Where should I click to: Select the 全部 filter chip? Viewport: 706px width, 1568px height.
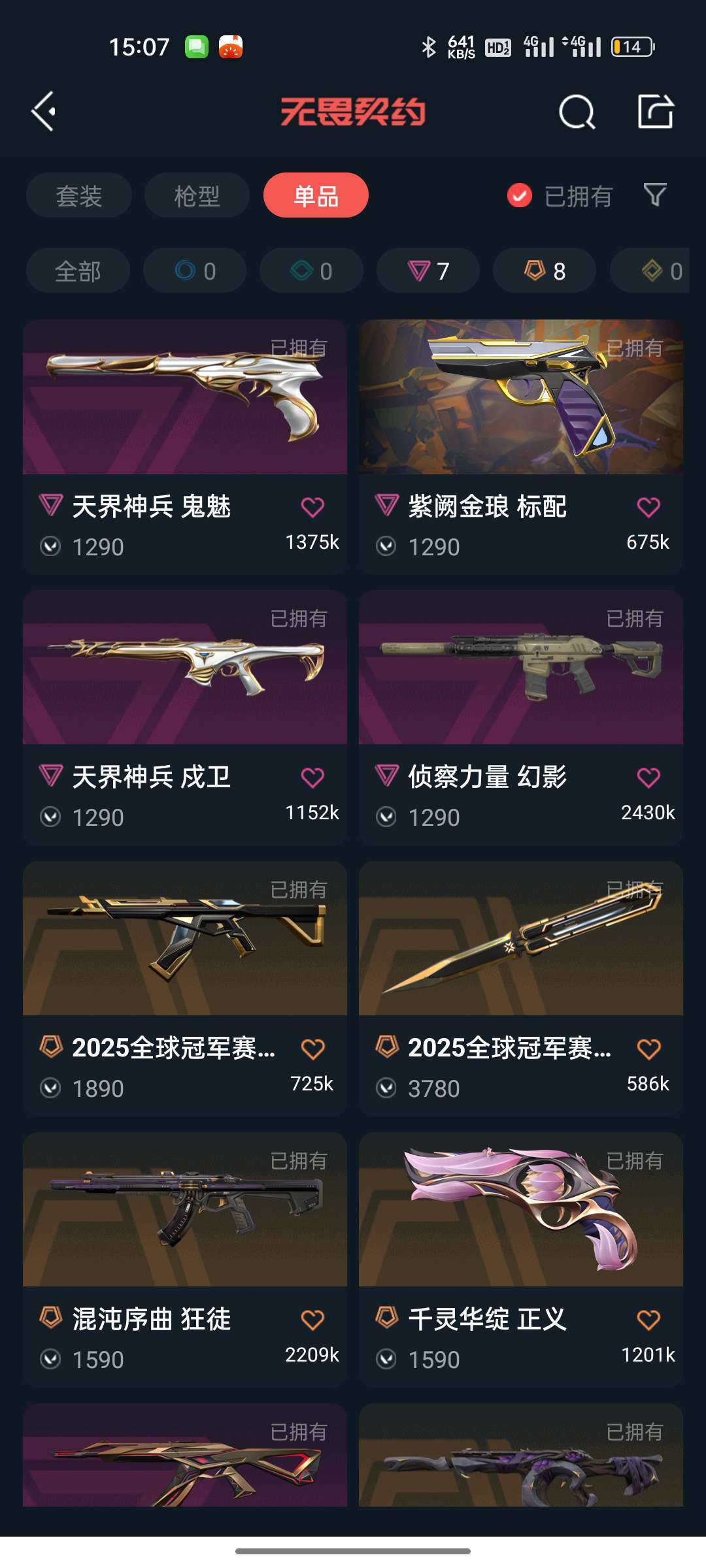pyautogui.click(x=78, y=270)
